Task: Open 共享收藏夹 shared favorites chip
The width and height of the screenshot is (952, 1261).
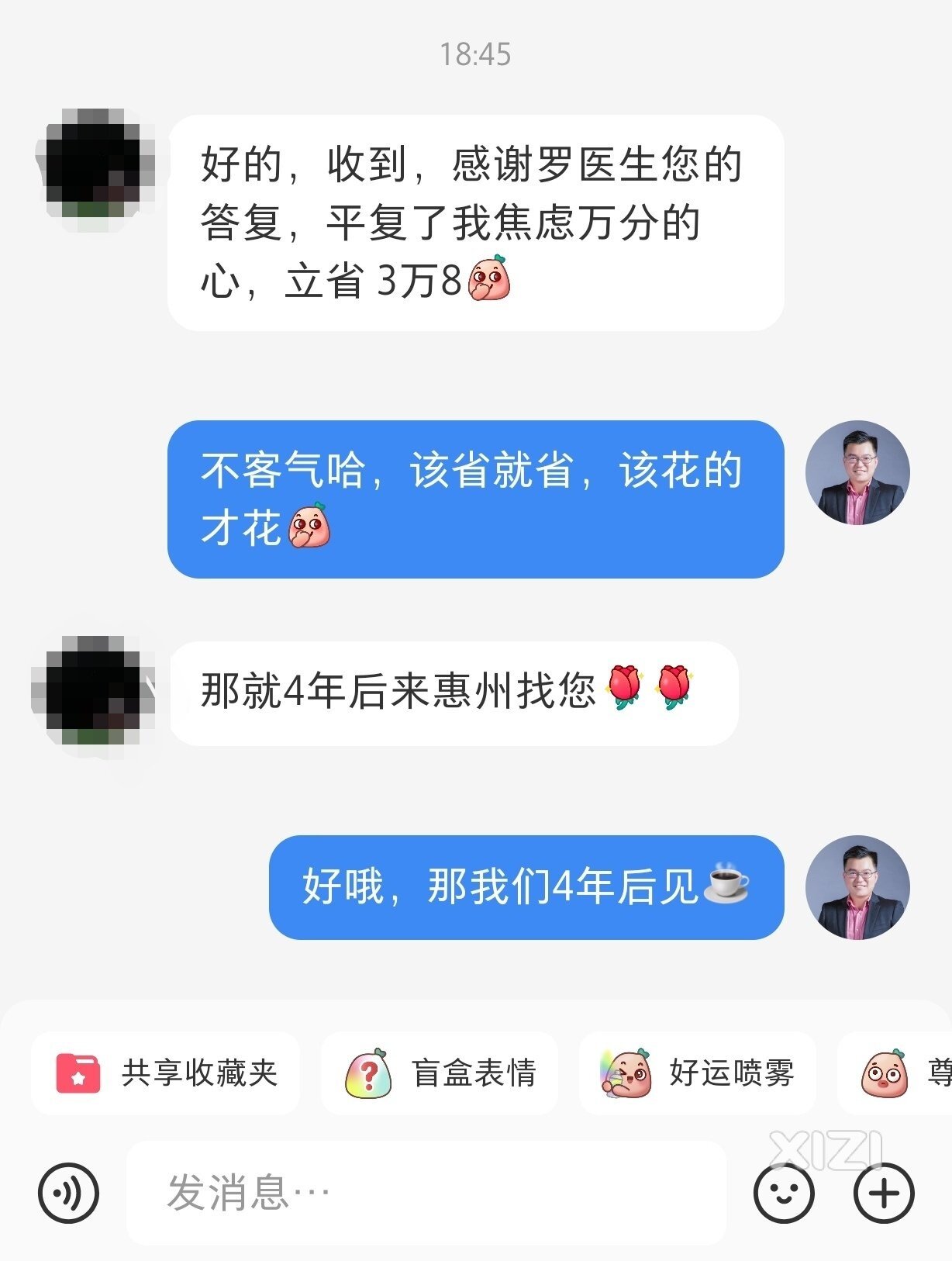Action: pos(166,1073)
